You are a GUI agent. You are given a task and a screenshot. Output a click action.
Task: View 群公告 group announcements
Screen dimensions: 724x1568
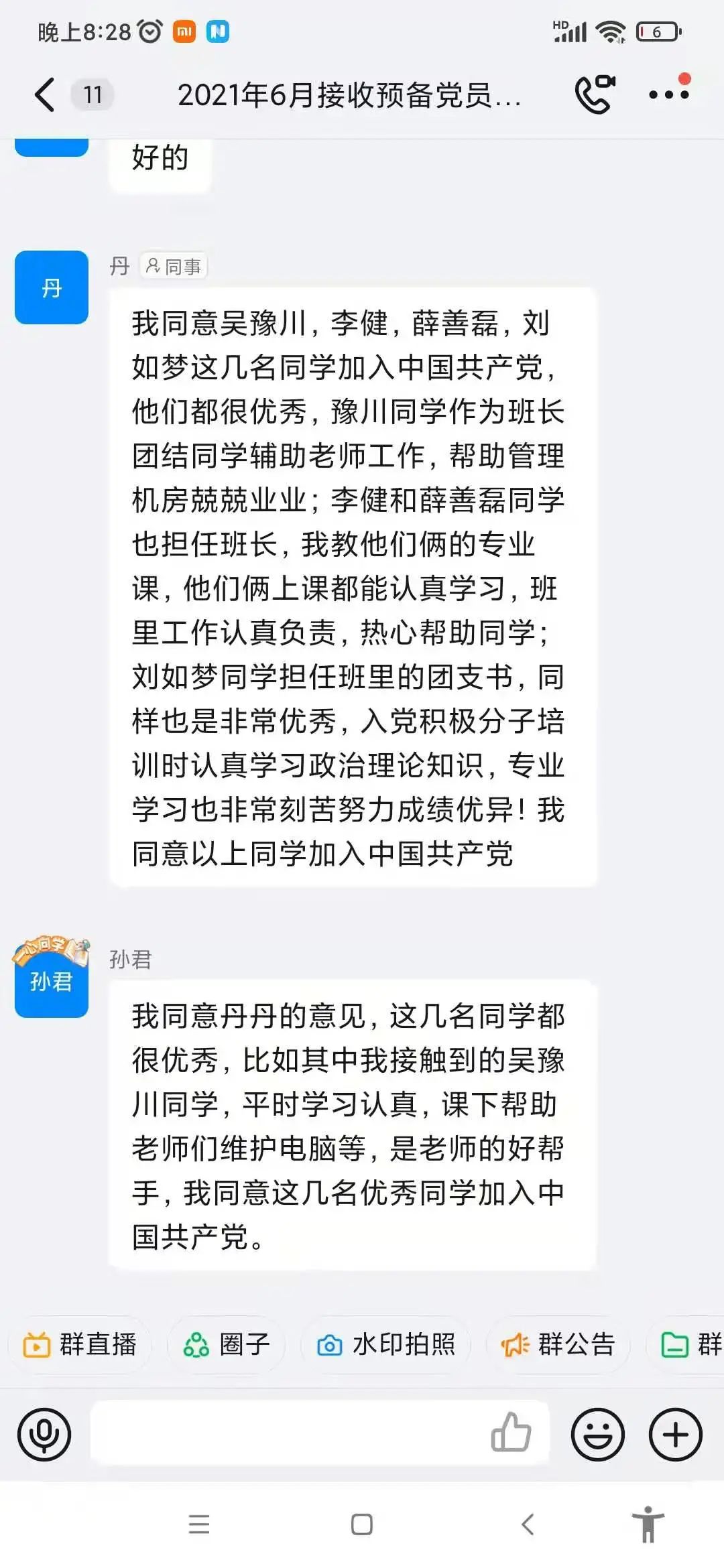tap(558, 1344)
